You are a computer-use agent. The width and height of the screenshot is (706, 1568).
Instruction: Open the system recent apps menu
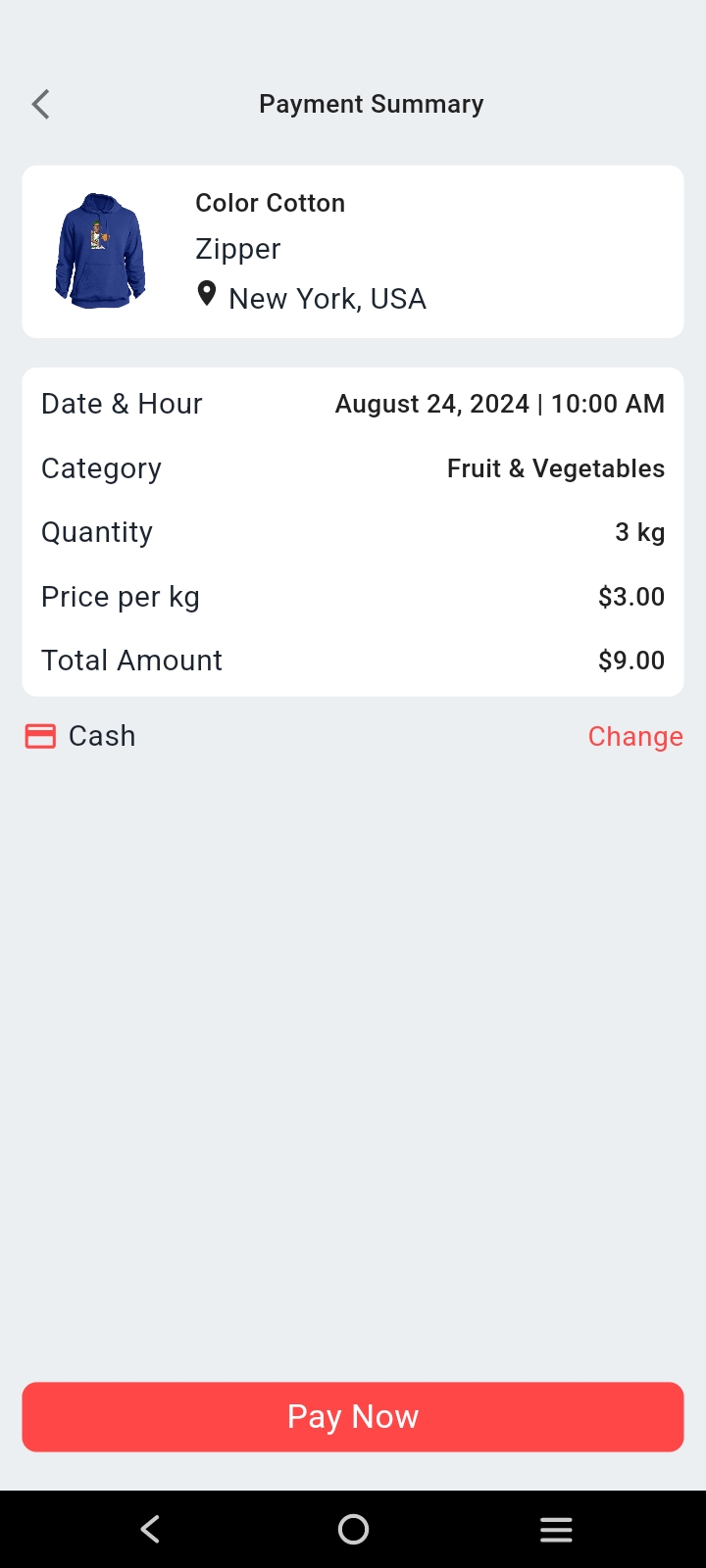coord(556,1529)
